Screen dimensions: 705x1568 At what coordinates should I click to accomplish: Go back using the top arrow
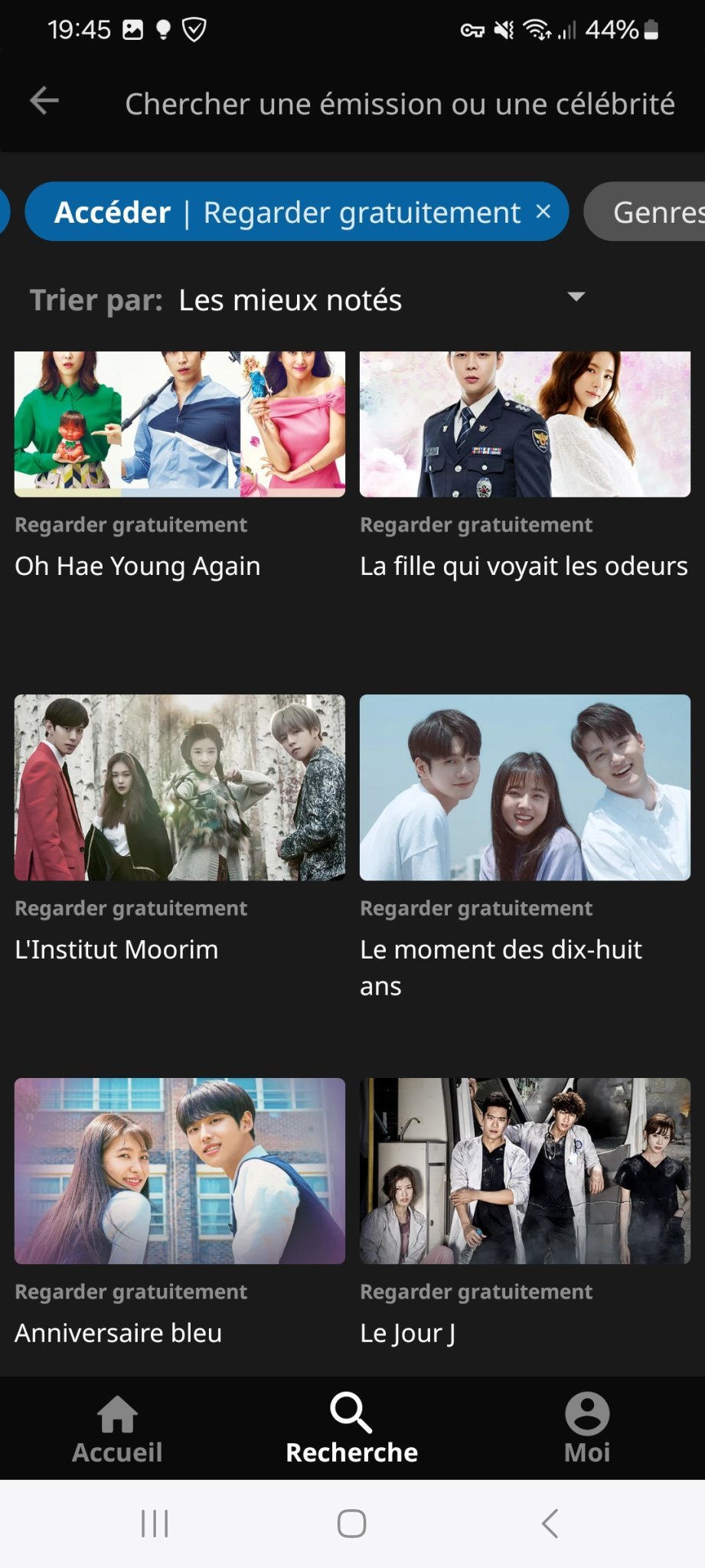point(44,101)
